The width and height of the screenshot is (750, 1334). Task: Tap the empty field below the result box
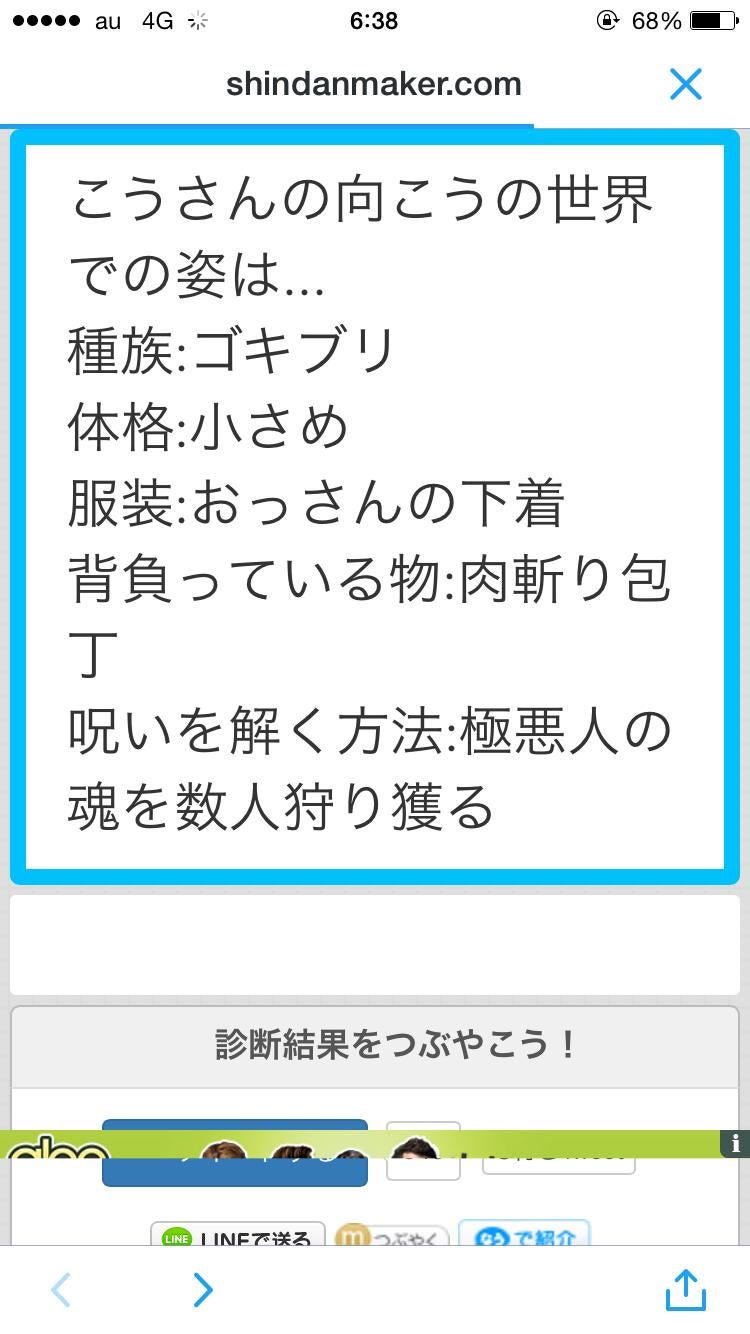pyautogui.click(x=374, y=943)
